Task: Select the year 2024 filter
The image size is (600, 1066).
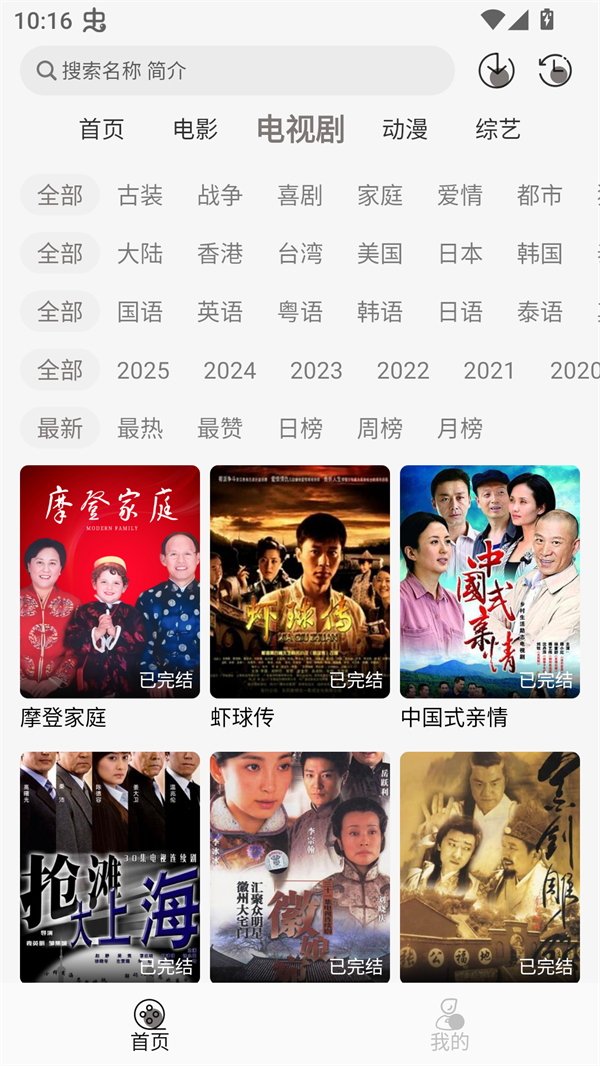Action: 230,370
